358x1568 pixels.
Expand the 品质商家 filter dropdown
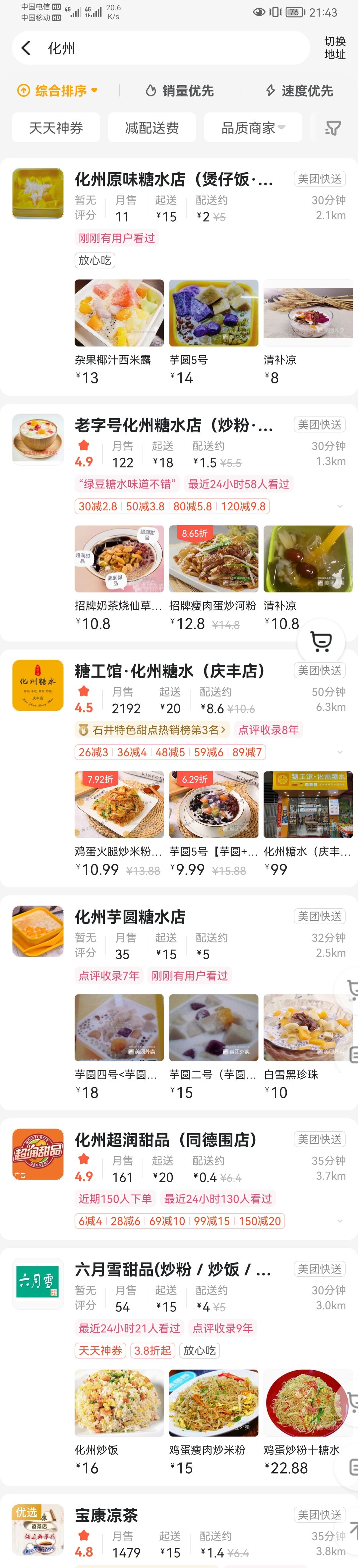pyautogui.click(x=253, y=128)
